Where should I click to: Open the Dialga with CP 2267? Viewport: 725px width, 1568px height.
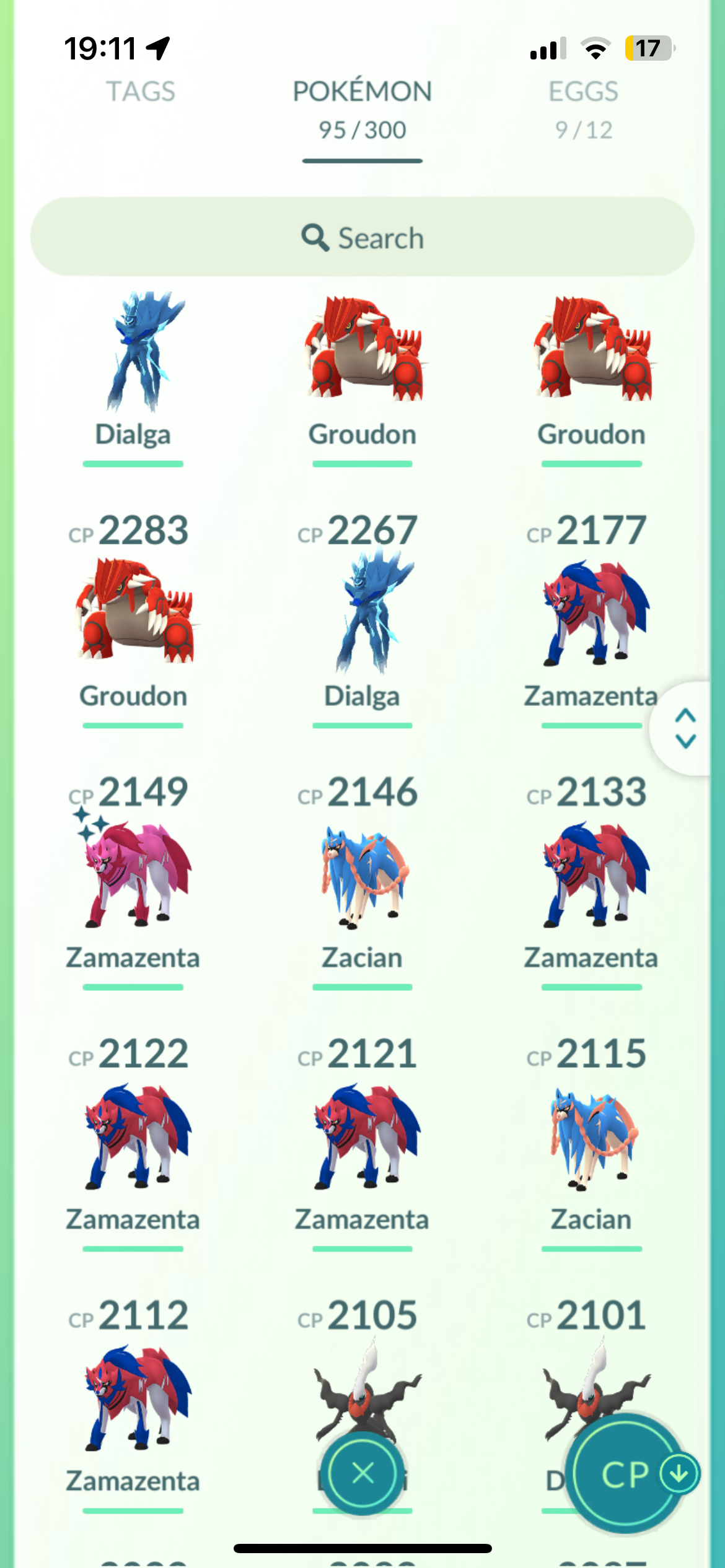click(x=362, y=613)
